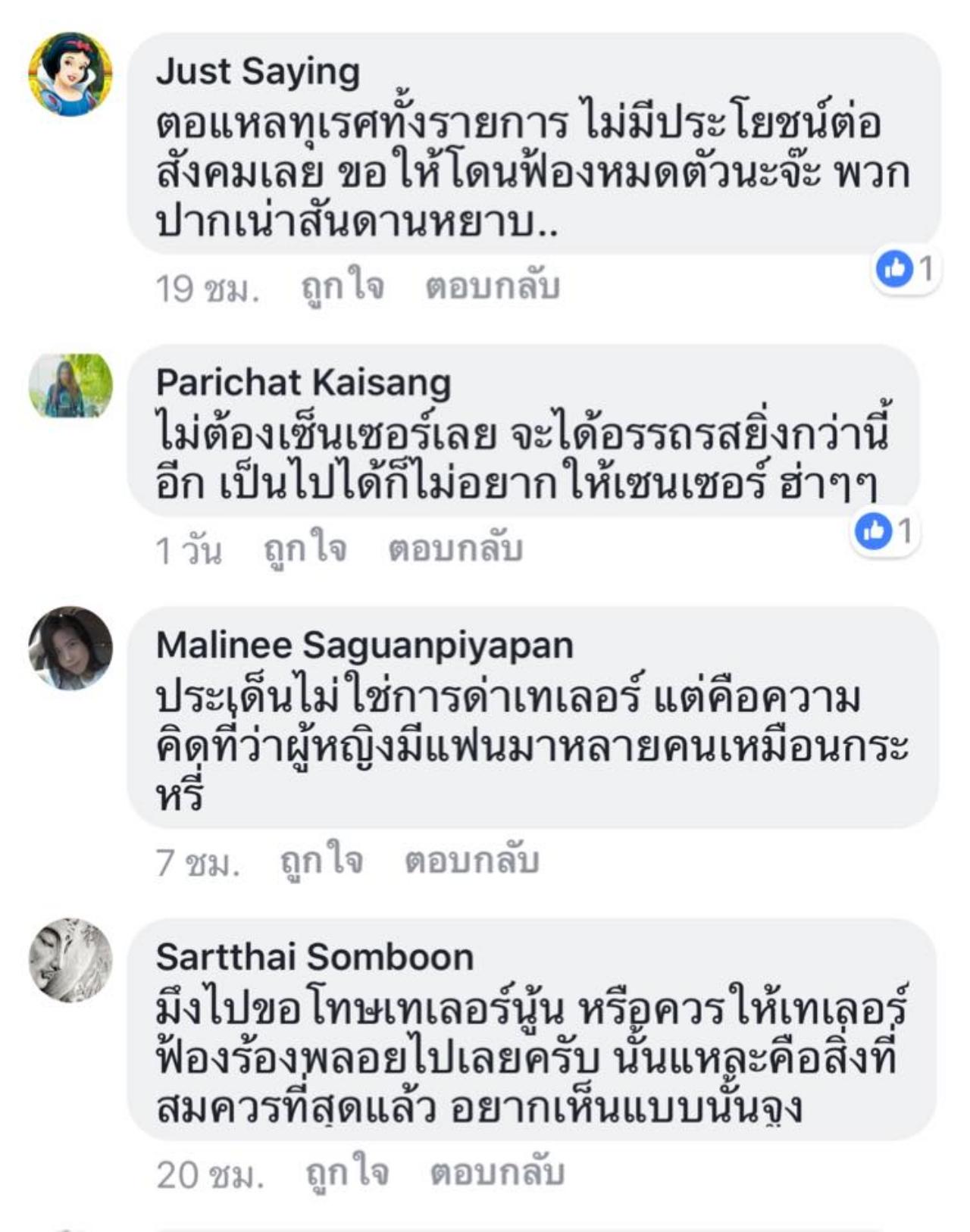The height and width of the screenshot is (1232, 970).
Task: Like the comment by Just Saying
Action: (343, 288)
